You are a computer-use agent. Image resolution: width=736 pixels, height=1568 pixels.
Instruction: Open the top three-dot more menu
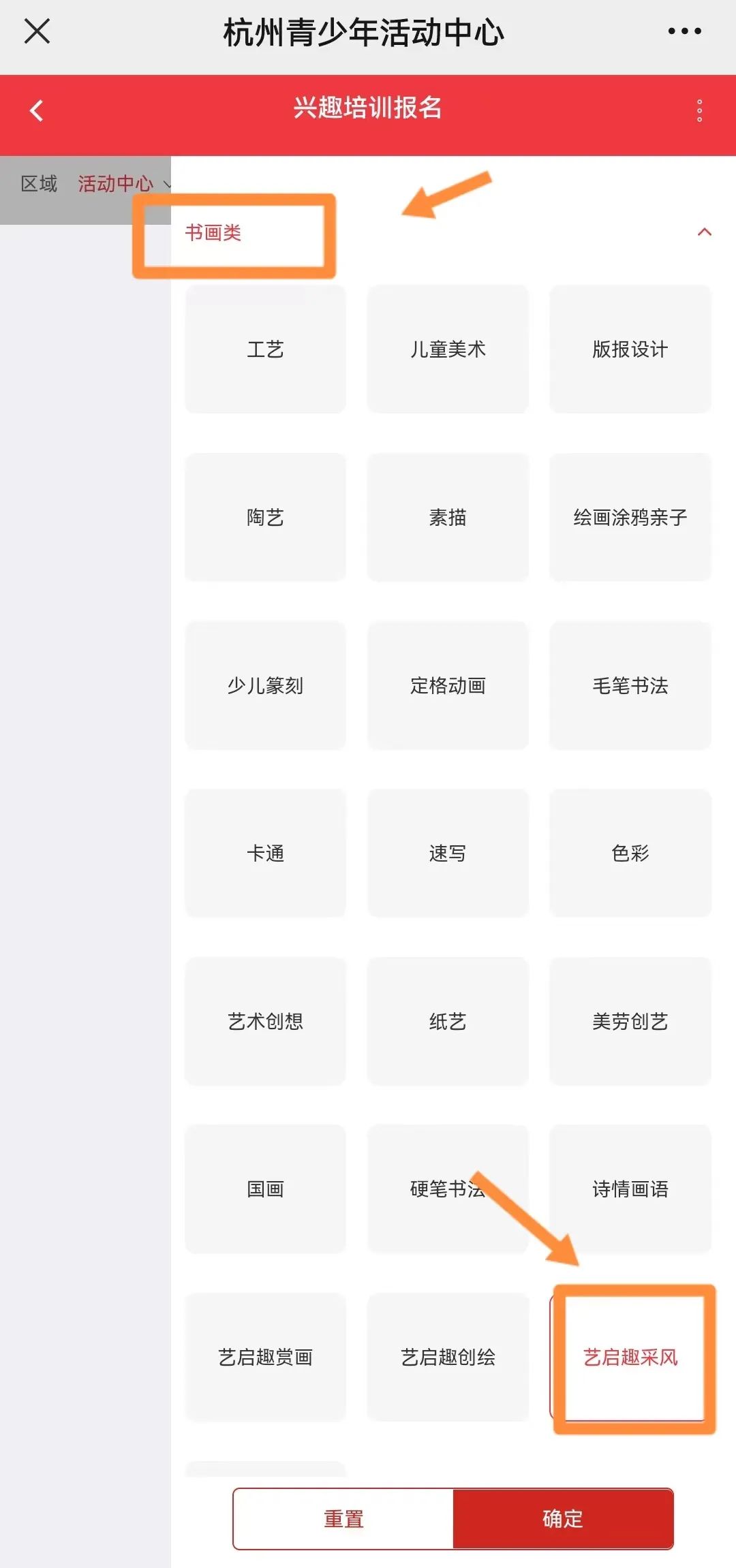pos(684,31)
